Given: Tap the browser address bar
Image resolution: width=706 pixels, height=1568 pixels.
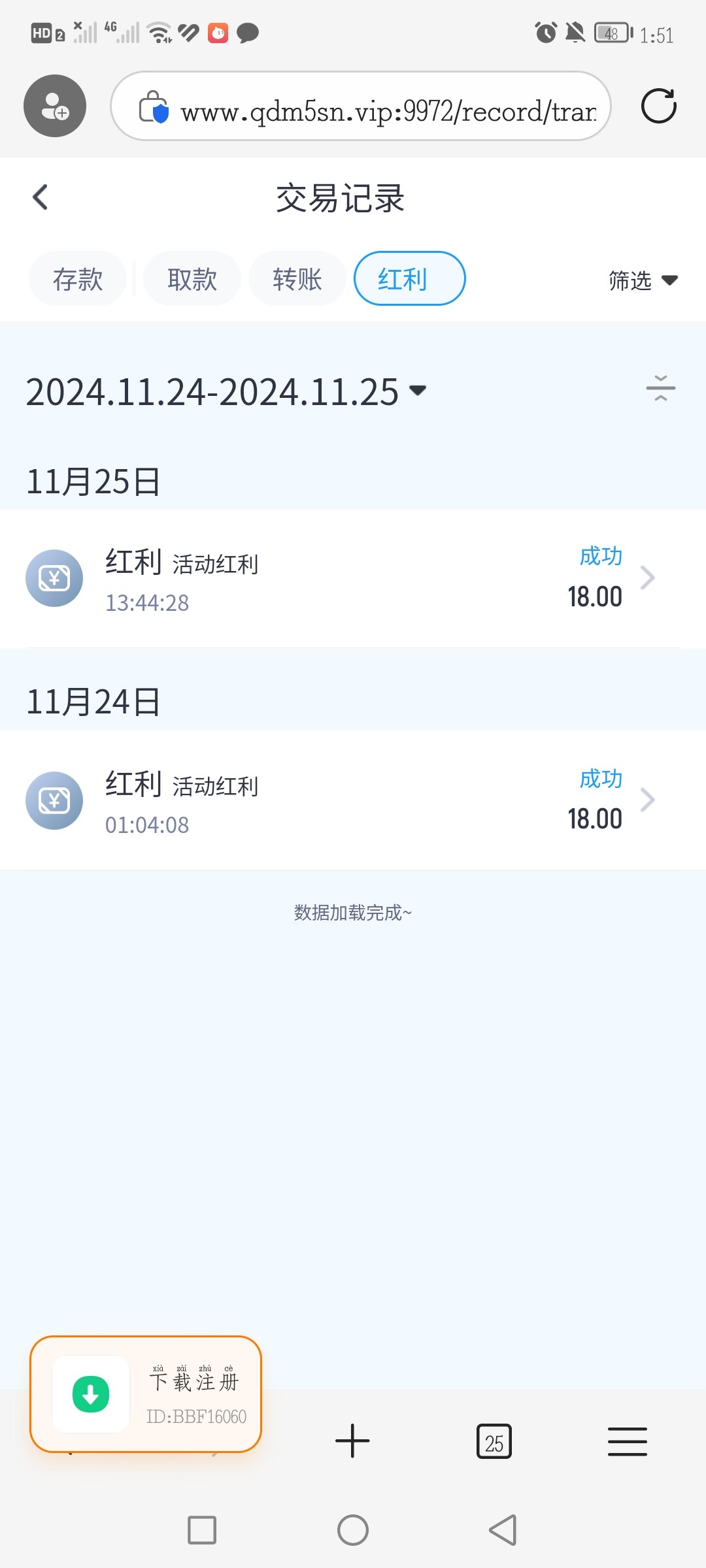Looking at the screenshot, I should [x=361, y=106].
